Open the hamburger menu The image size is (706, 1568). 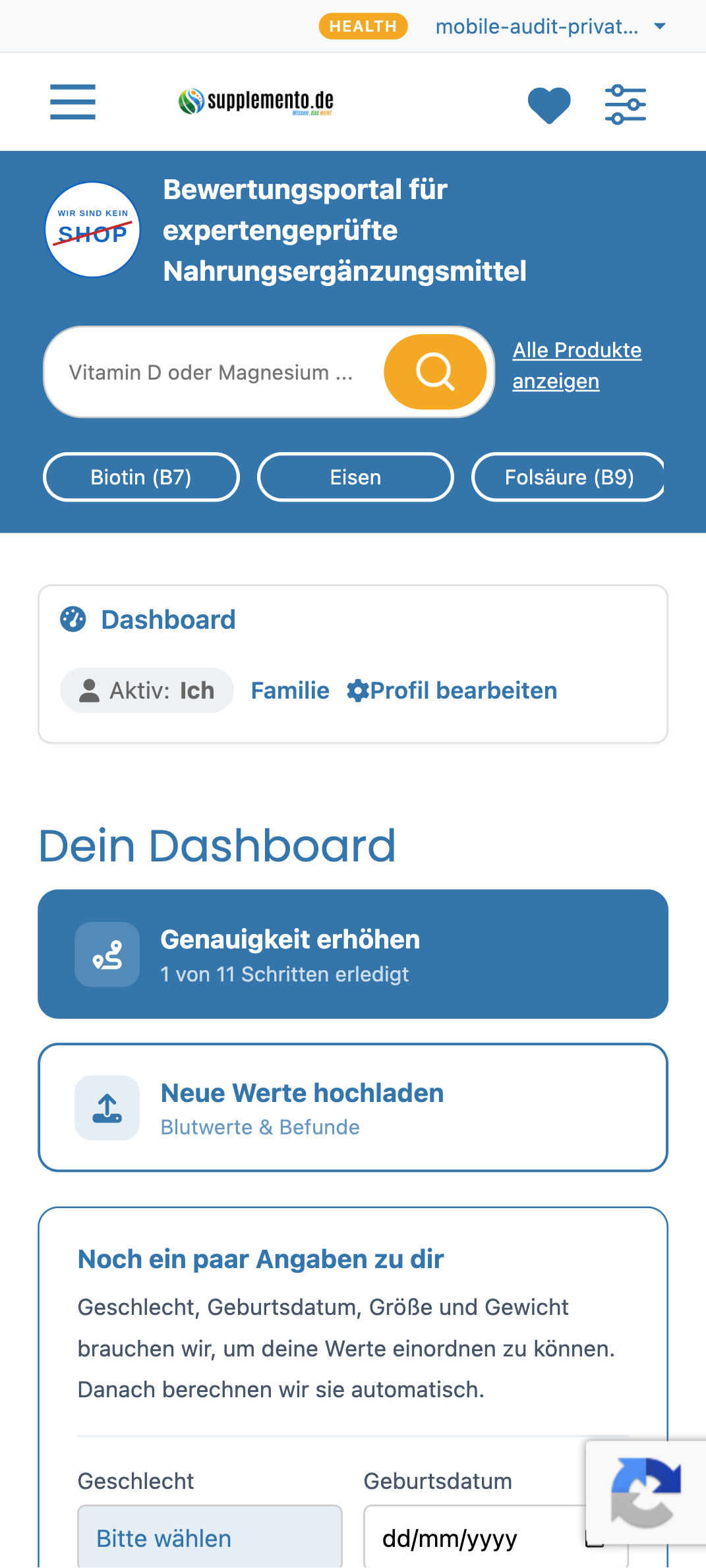(73, 102)
